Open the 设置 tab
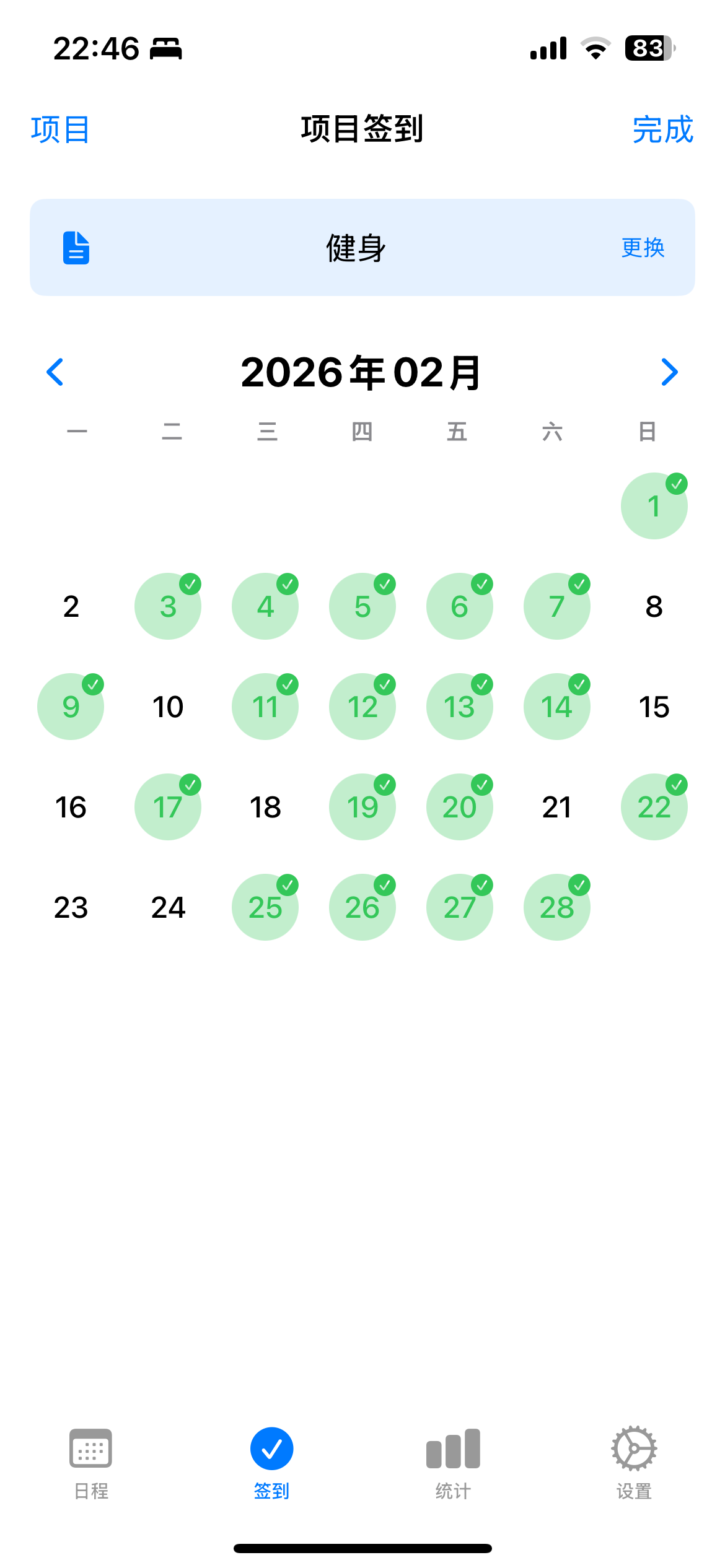This screenshot has width=725, height=1568. pos(634,1463)
